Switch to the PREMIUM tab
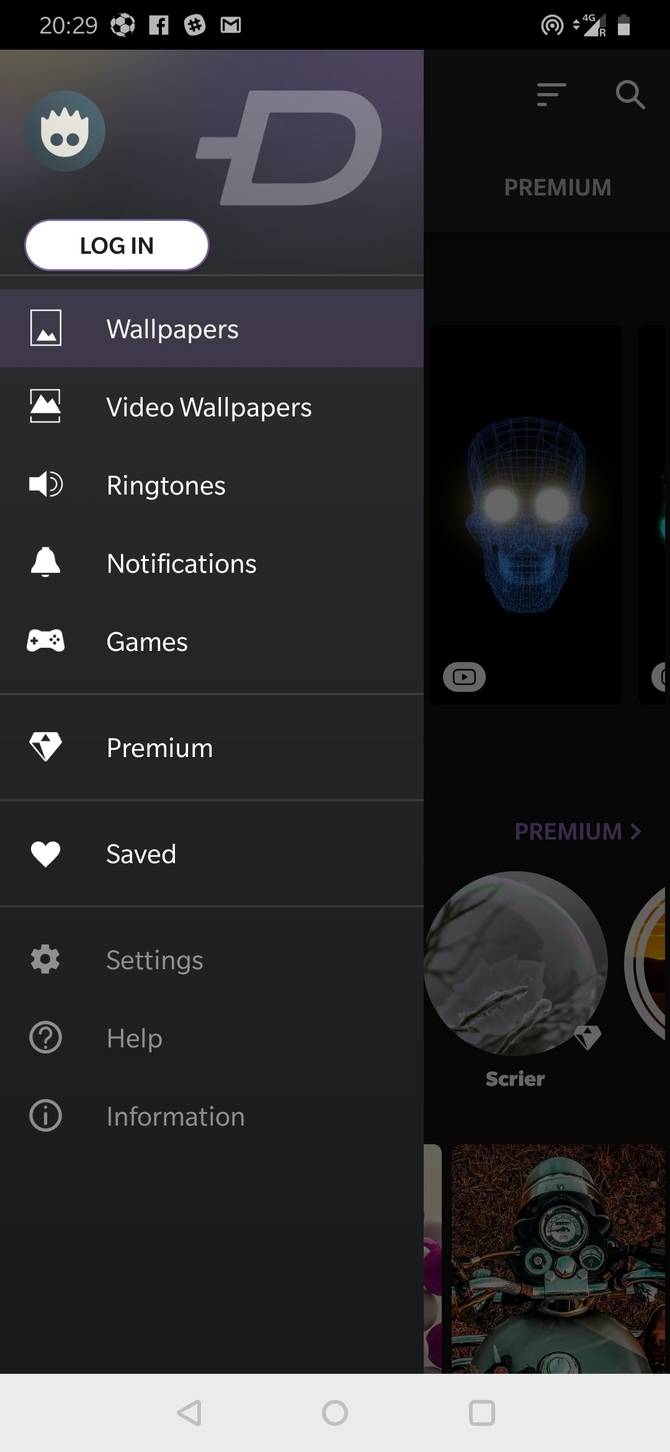Screen dimensions: 670x1452 [x=557, y=187]
